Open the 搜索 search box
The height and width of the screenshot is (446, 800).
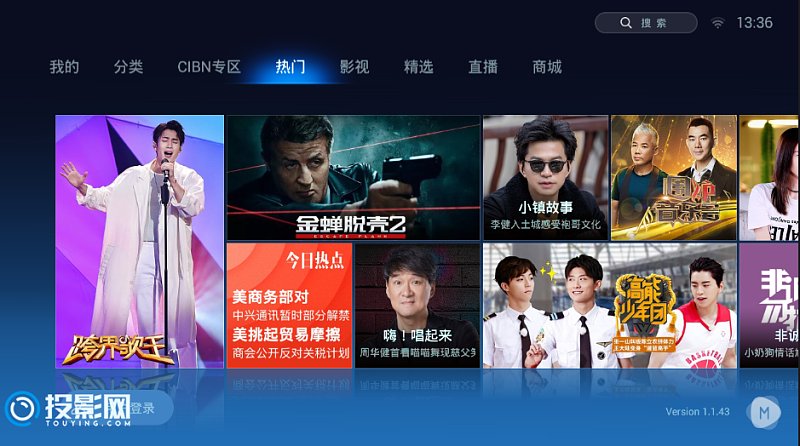[645, 23]
